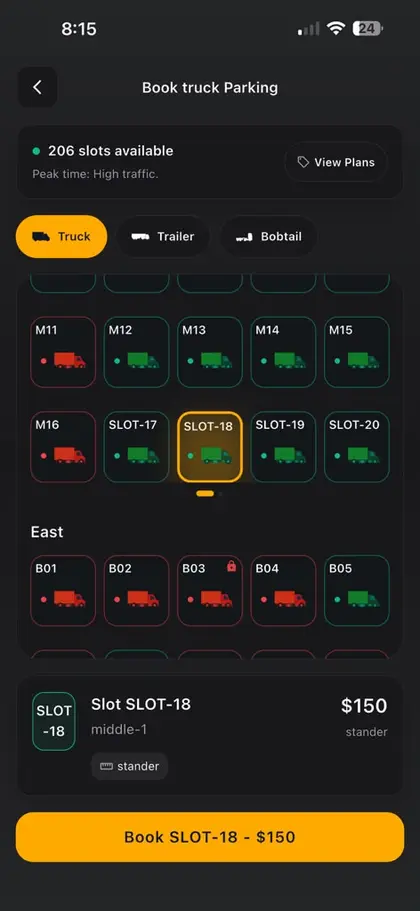Select parking slot M12
This screenshot has width=420, height=911.
coord(137,352)
